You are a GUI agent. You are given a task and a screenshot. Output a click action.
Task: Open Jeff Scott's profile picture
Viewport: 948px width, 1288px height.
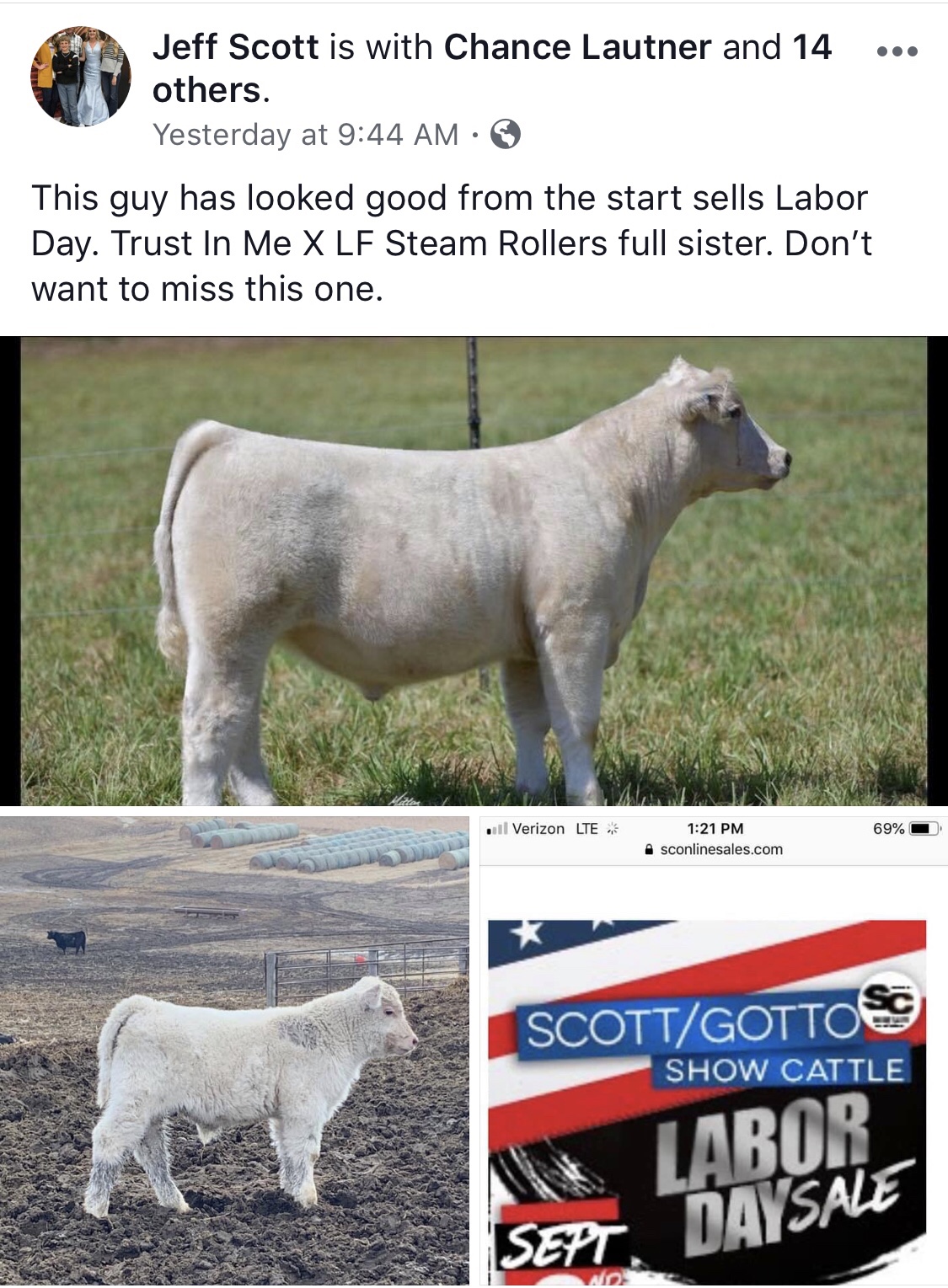[81, 77]
